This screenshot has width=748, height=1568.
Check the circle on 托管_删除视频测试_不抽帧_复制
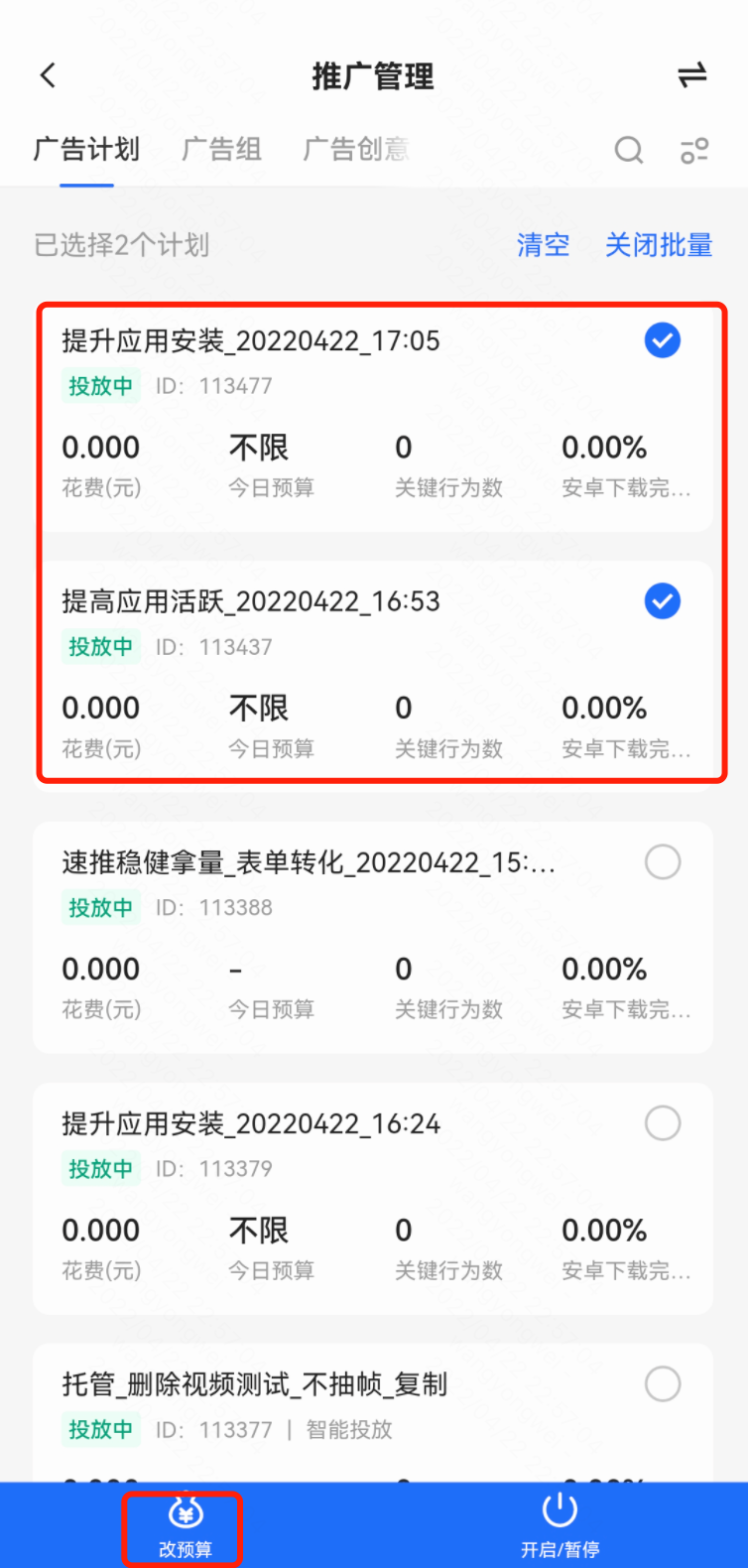tap(662, 1384)
